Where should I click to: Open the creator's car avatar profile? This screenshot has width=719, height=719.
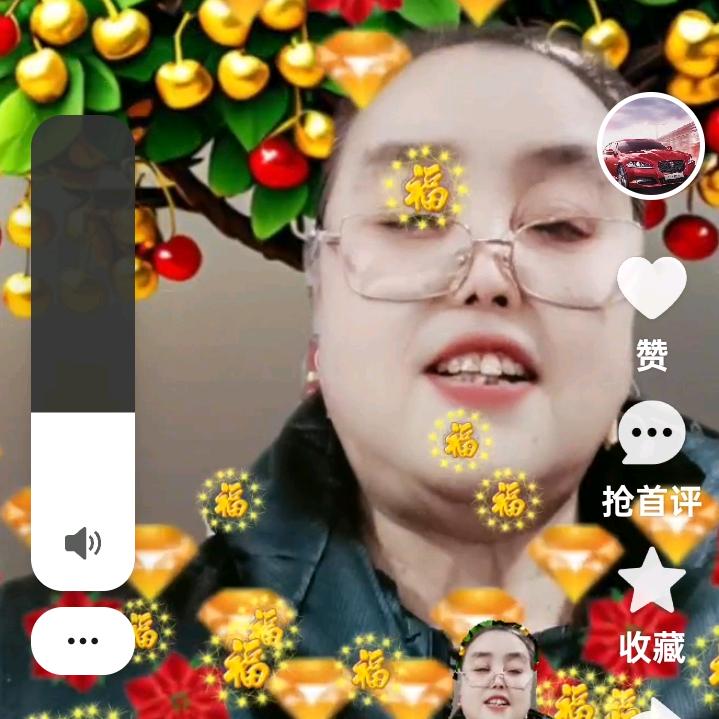[651, 146]
